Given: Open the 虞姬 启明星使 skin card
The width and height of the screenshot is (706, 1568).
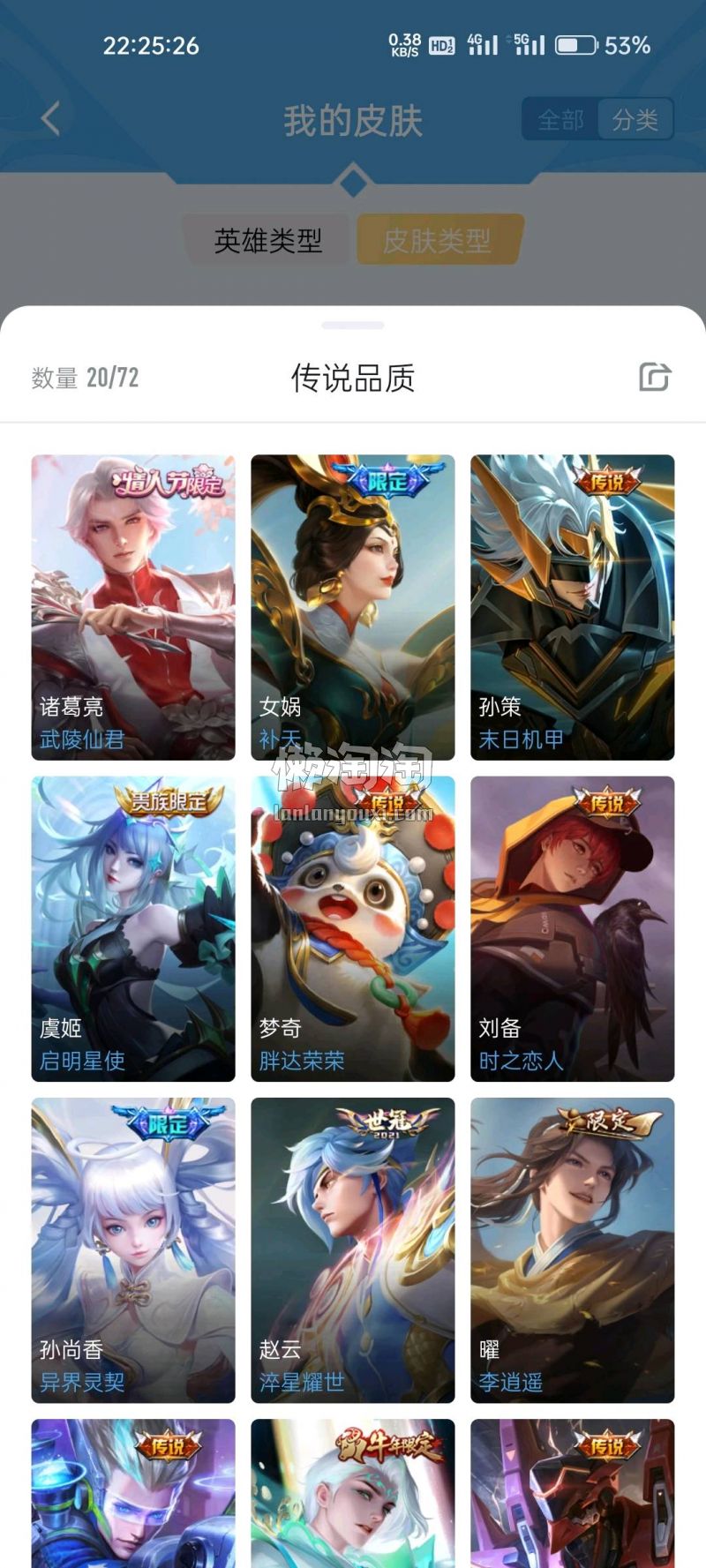Looking at the screenshot, I should coord(133,928).
